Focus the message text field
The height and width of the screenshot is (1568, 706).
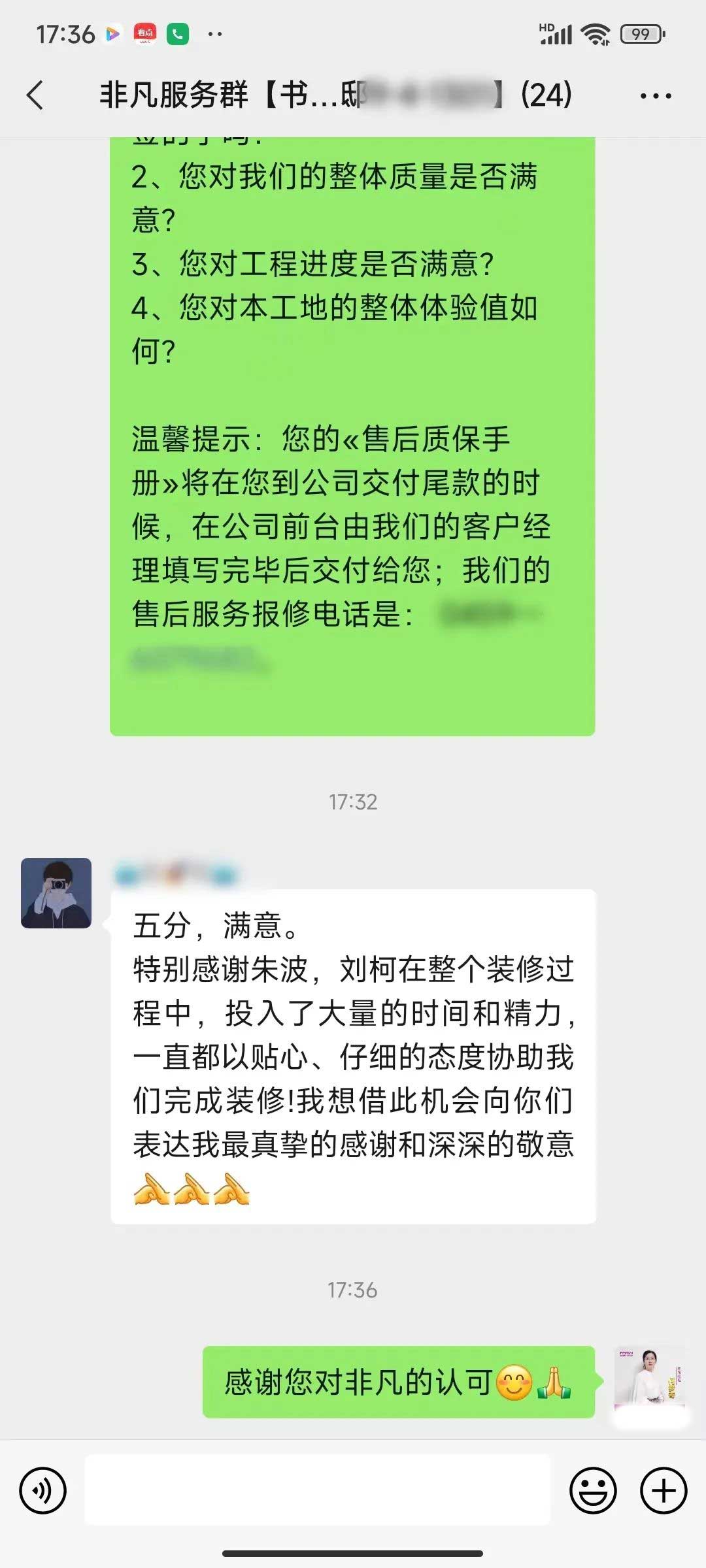318,1490
